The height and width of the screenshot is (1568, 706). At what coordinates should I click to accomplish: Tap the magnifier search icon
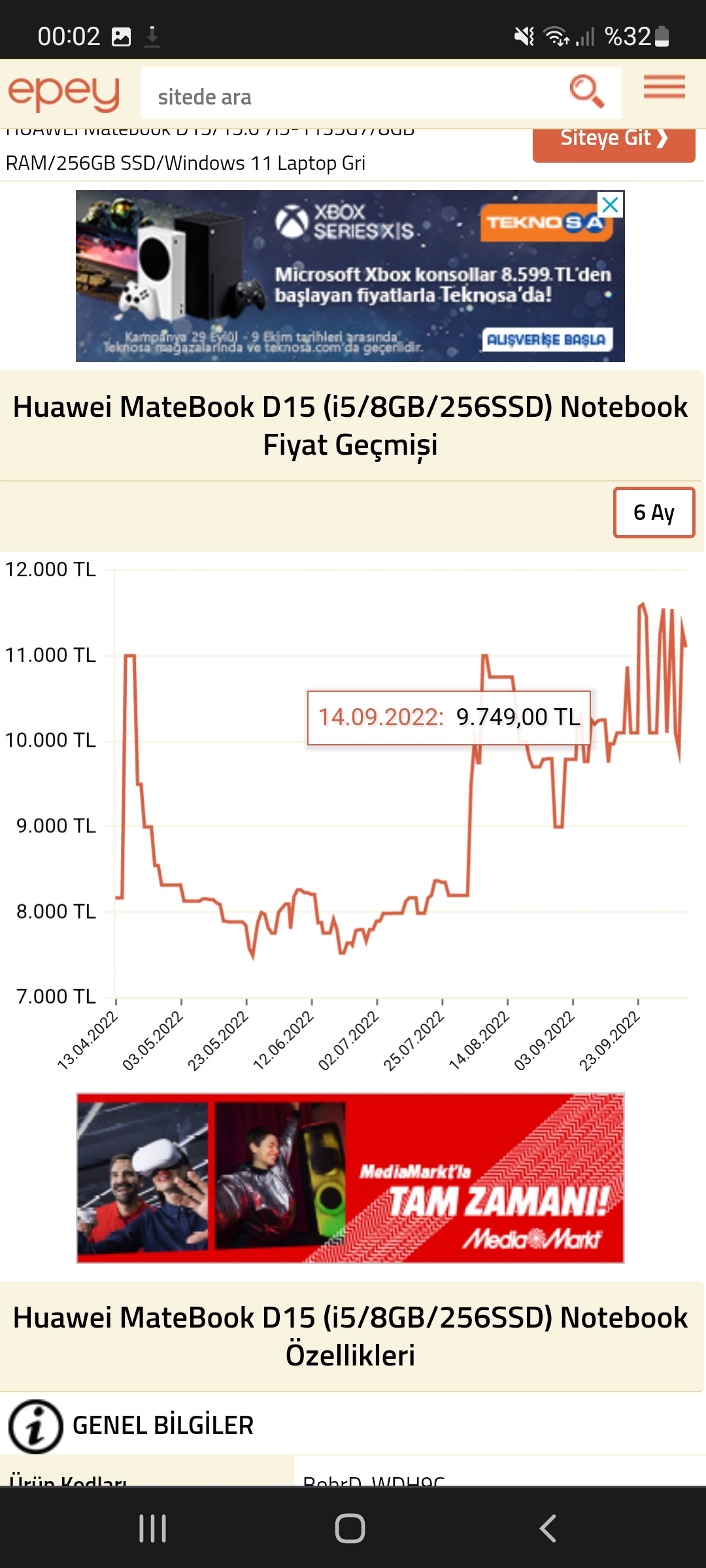(x=586, y=91)
